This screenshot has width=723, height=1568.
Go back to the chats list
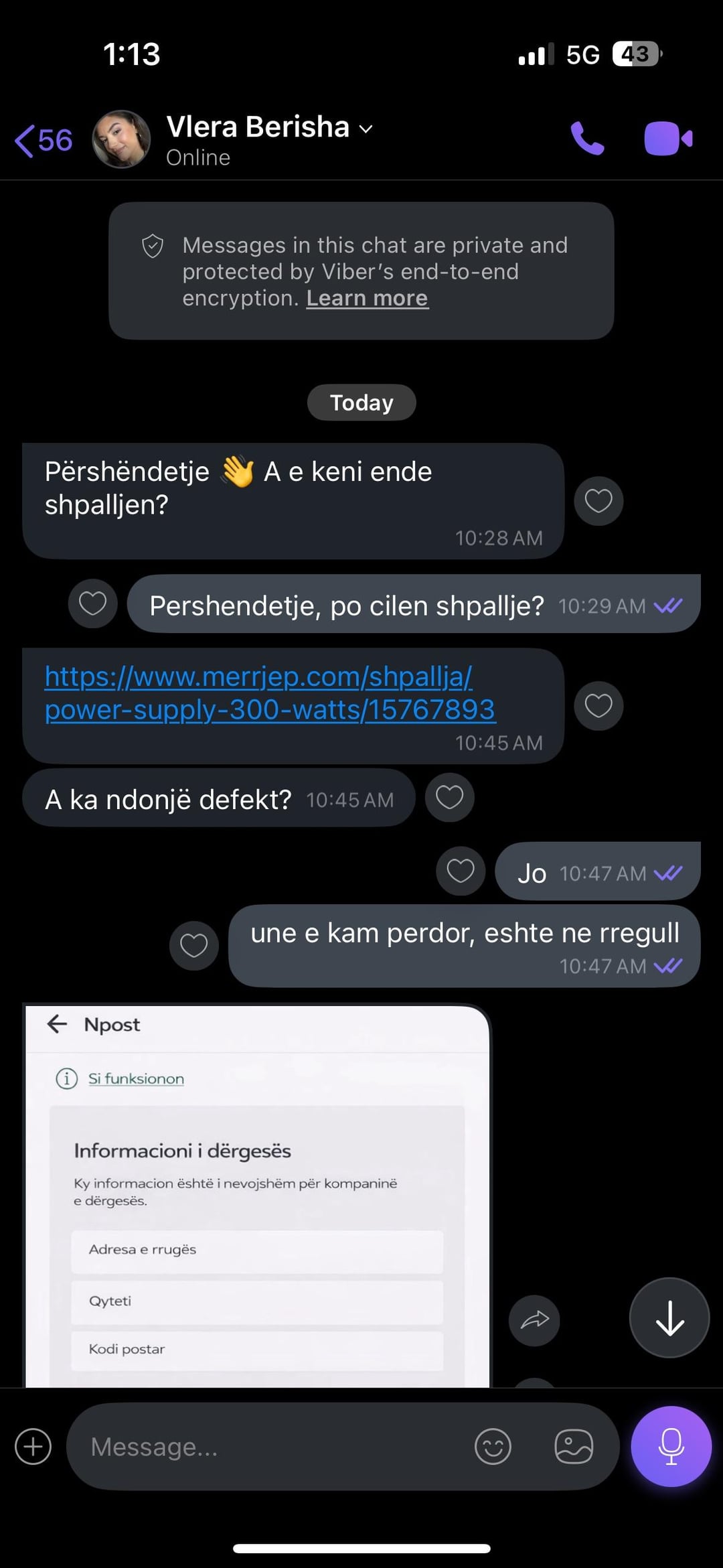[42, 141]
